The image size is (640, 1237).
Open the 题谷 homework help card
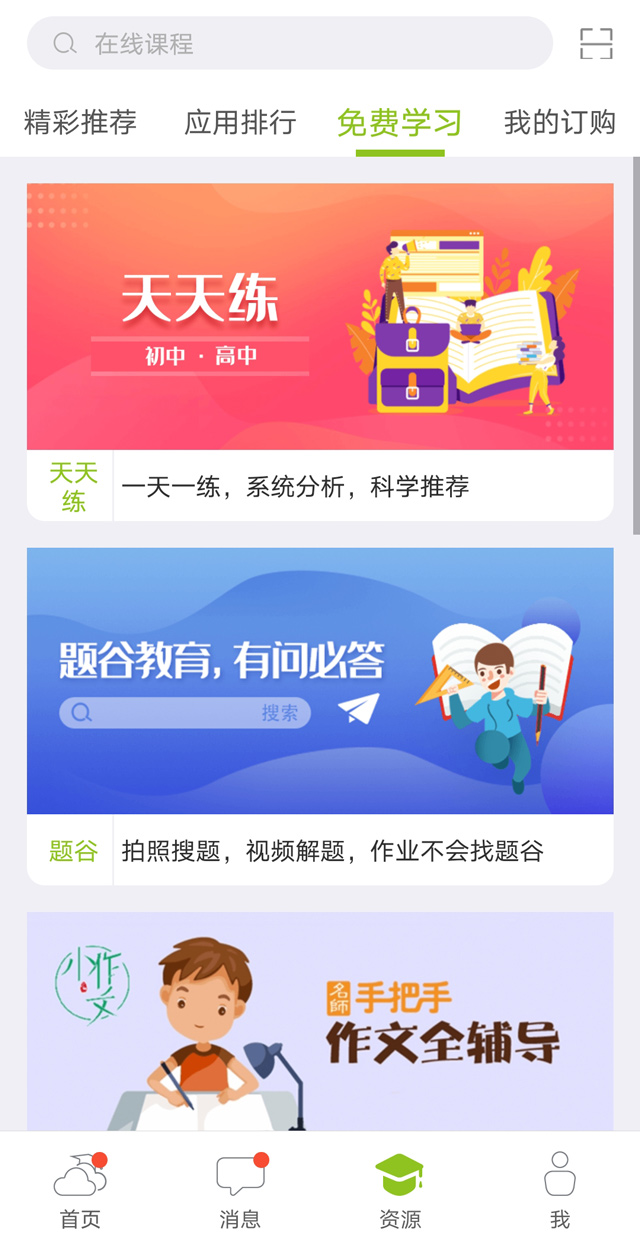click(320, 714)
